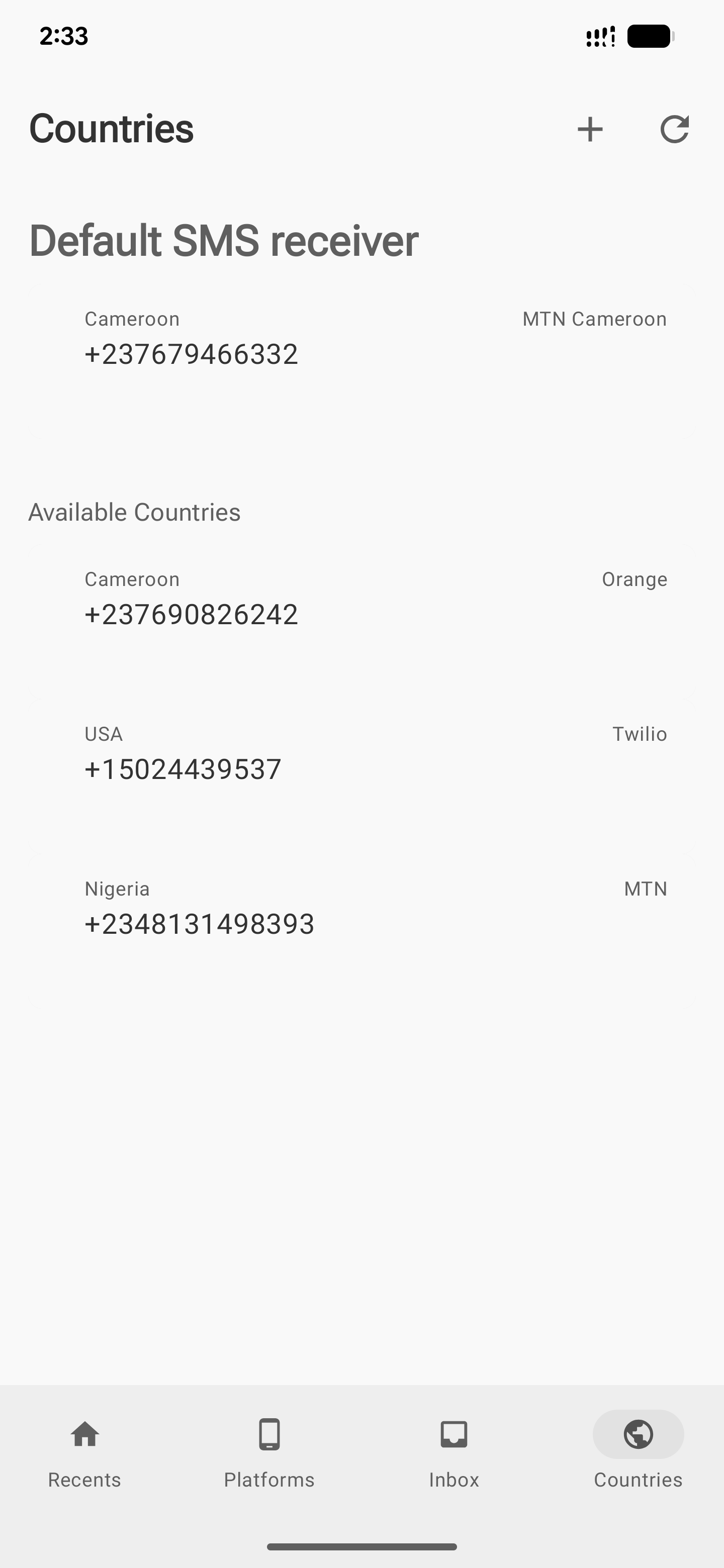The width and height of the screenshot is (724, 1568).
Task: Tap the battery indicator in status bar
Action: (x=651, y=37)
